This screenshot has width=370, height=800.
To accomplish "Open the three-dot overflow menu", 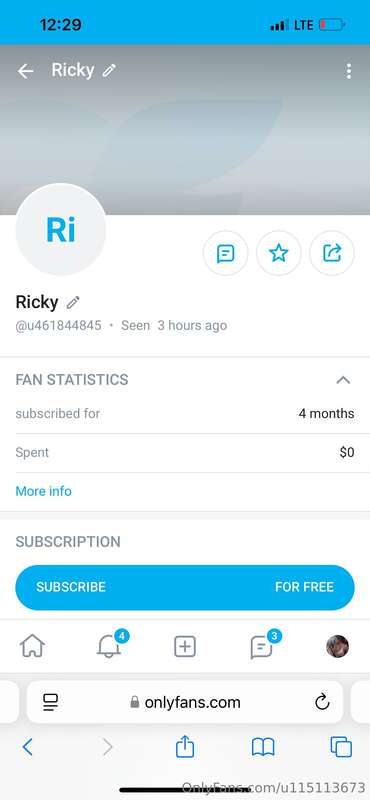I will point(349,71).
